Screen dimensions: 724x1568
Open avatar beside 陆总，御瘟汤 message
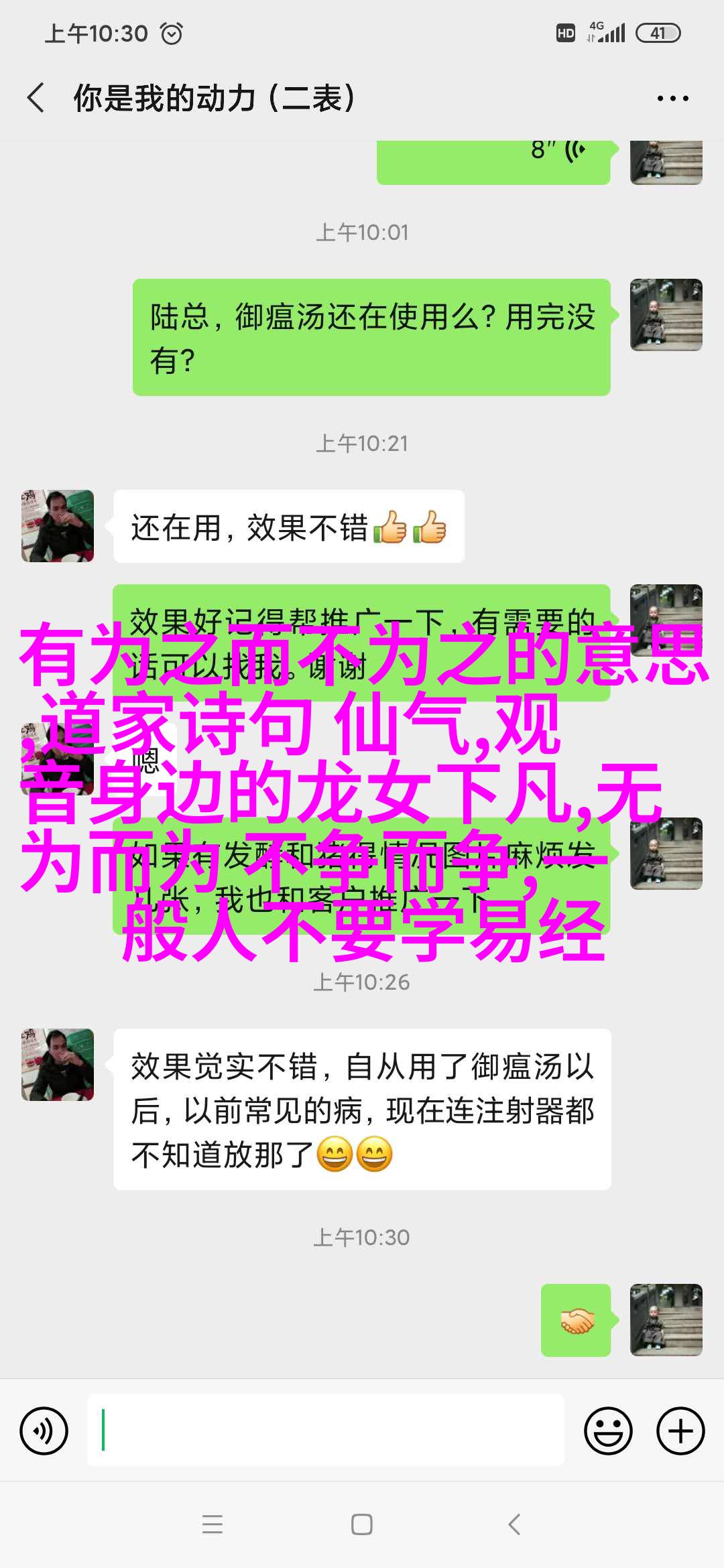pyautogui.click(x=666, y=315)
